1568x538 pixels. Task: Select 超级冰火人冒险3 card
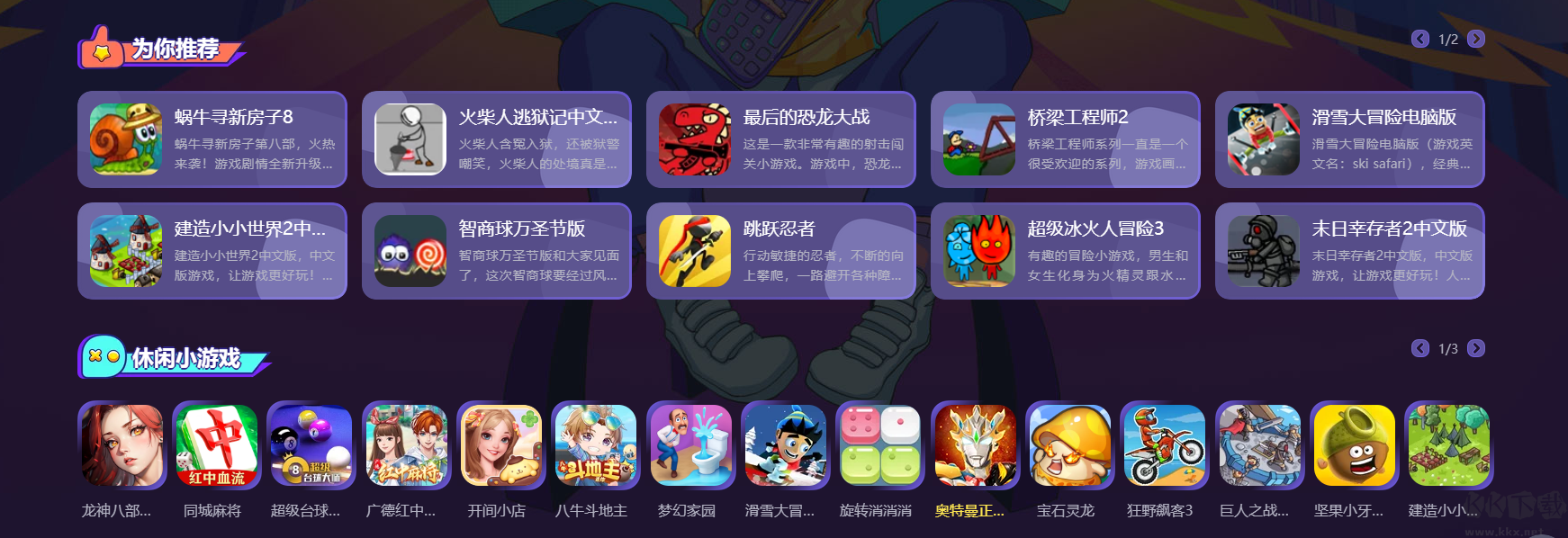(1066, 251)
